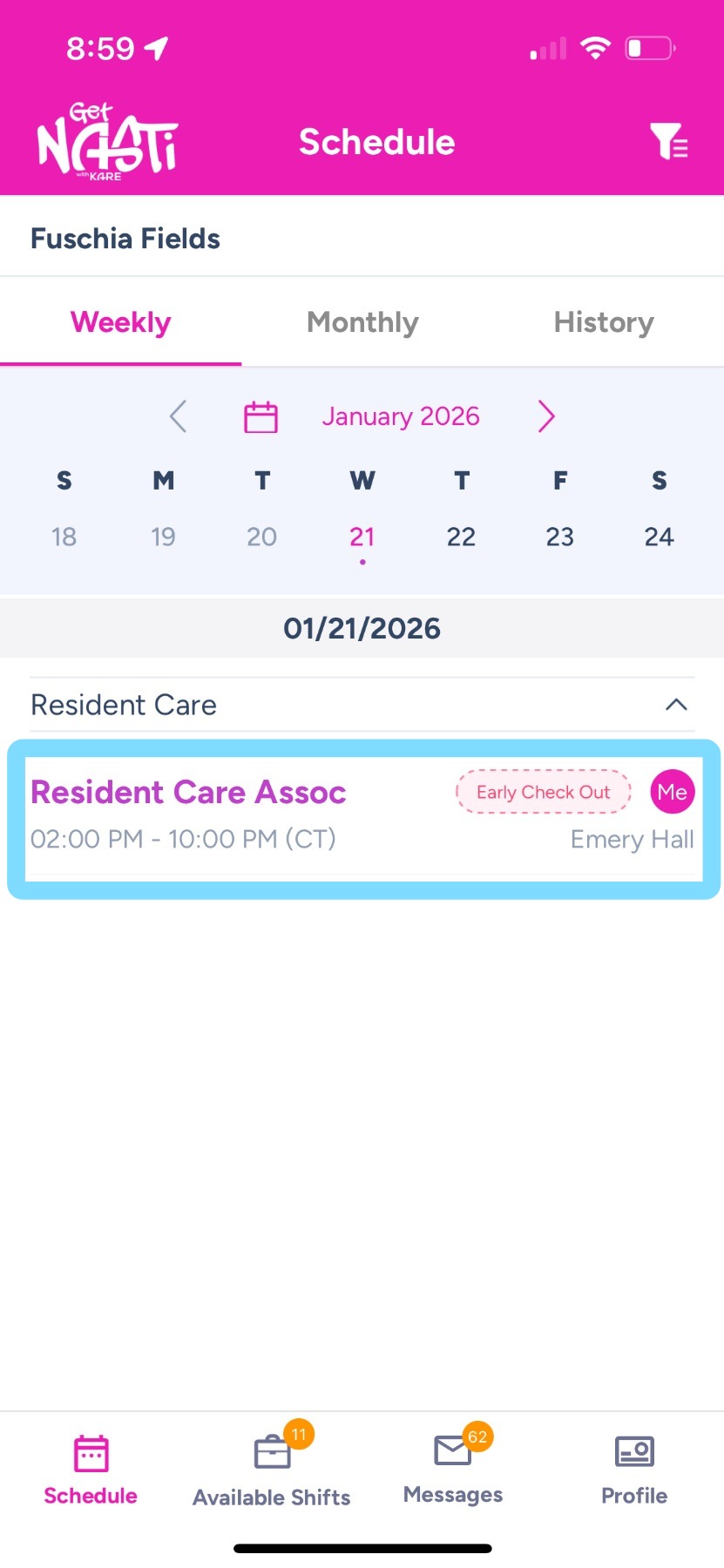Select Friday the 23rd
724x1568 pixels.
click(x=560, y=537)
